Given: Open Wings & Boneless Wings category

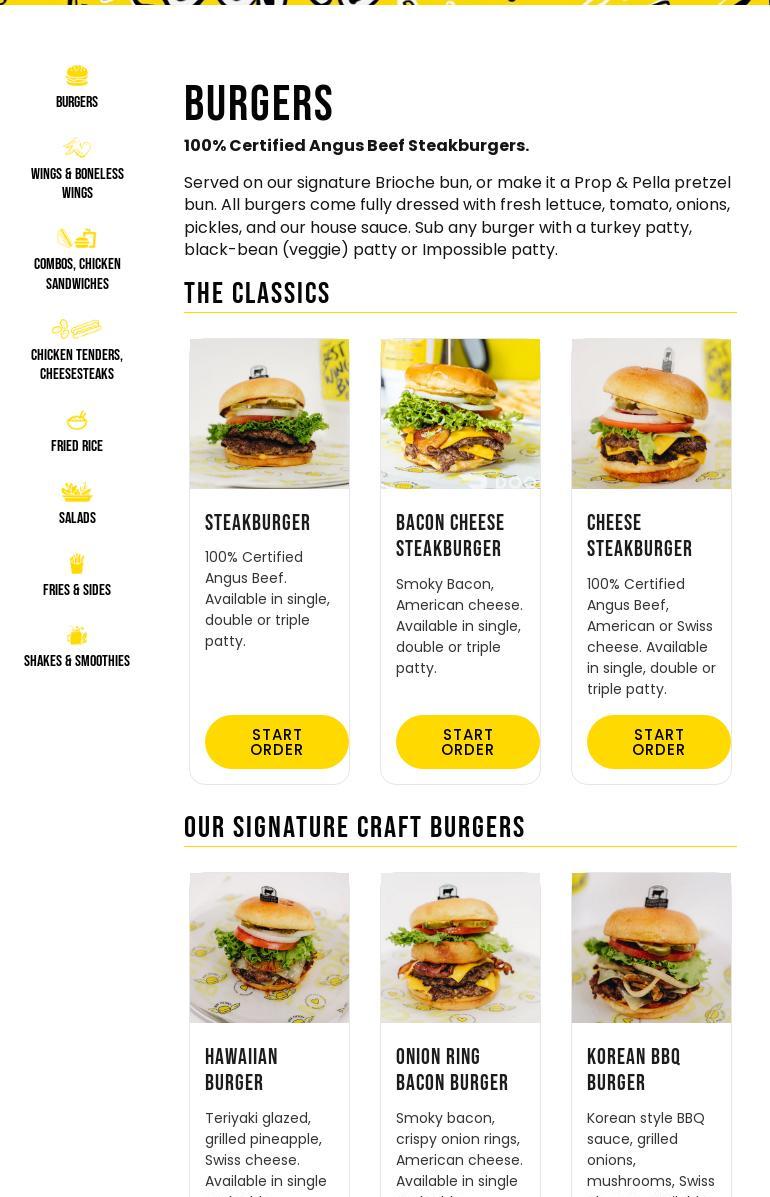Looking at the screenshot, I should point(77,170).
